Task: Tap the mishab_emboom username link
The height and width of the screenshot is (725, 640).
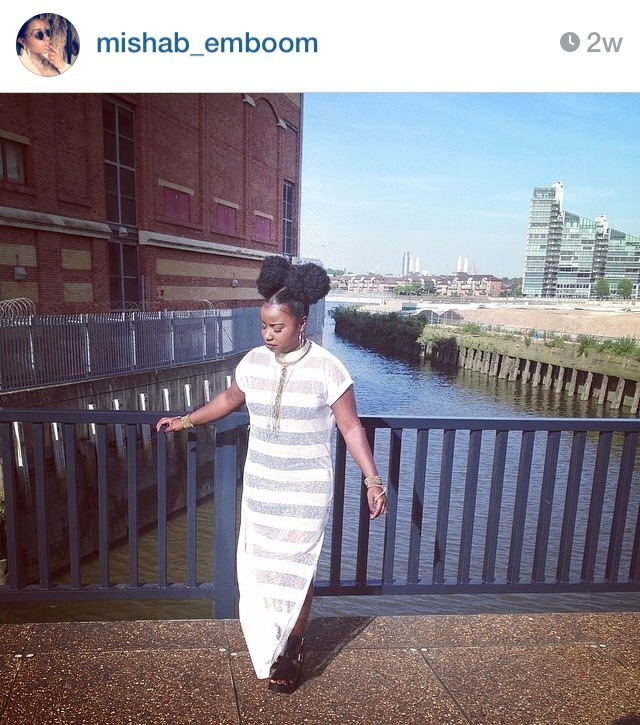Action: tap(207, 44)
